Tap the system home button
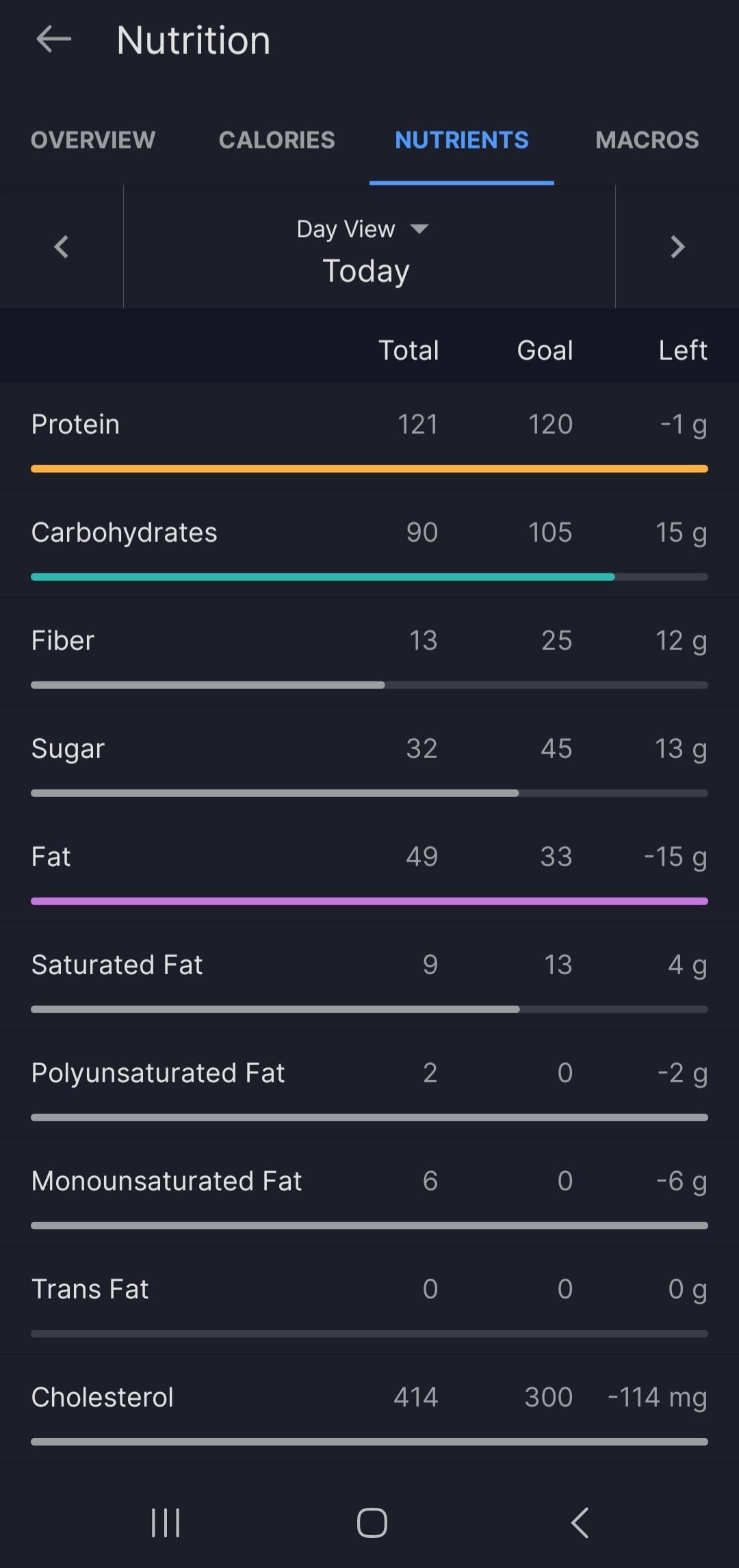The height and width of the screenshot is (1568, 739). click(x=372, y=1523)
